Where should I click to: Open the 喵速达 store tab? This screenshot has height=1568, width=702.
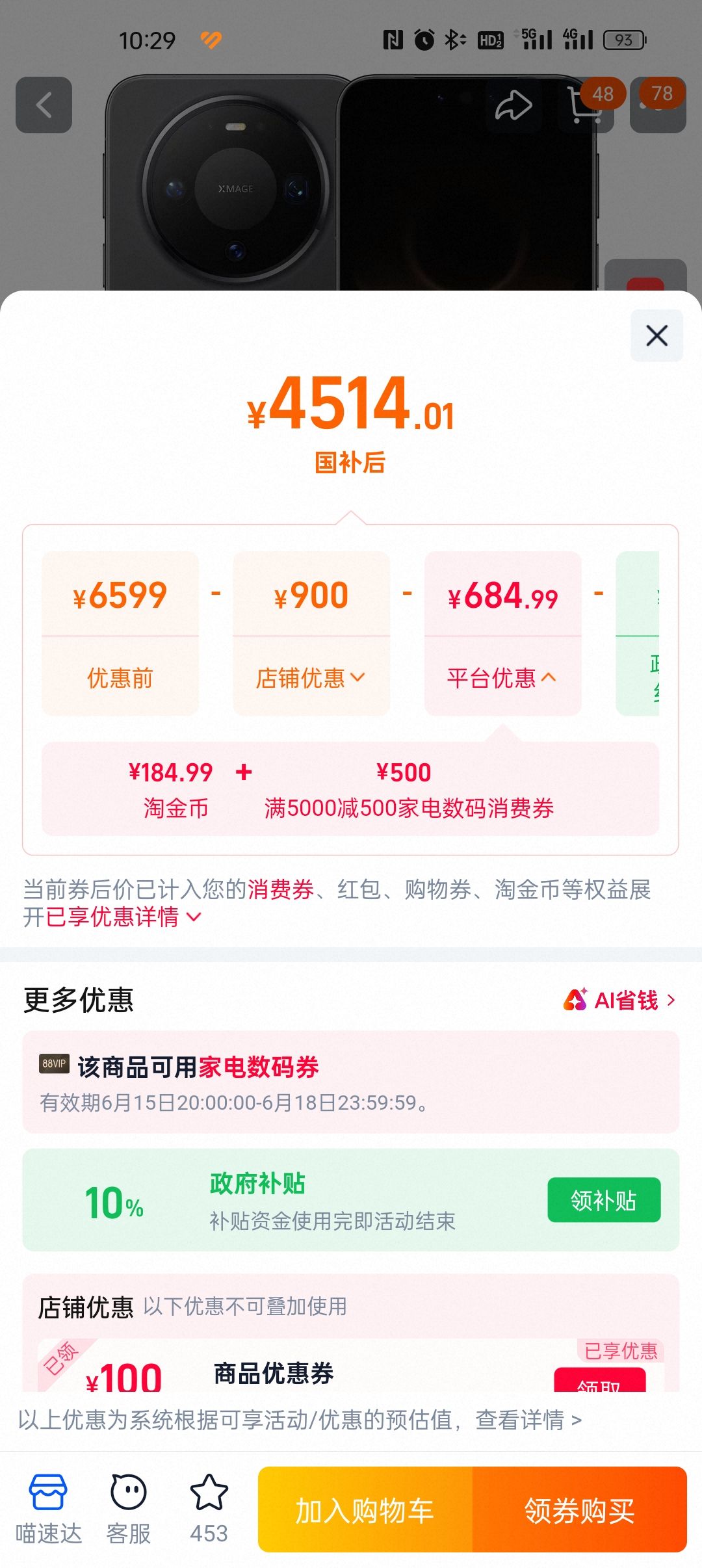click(49, 1508)
